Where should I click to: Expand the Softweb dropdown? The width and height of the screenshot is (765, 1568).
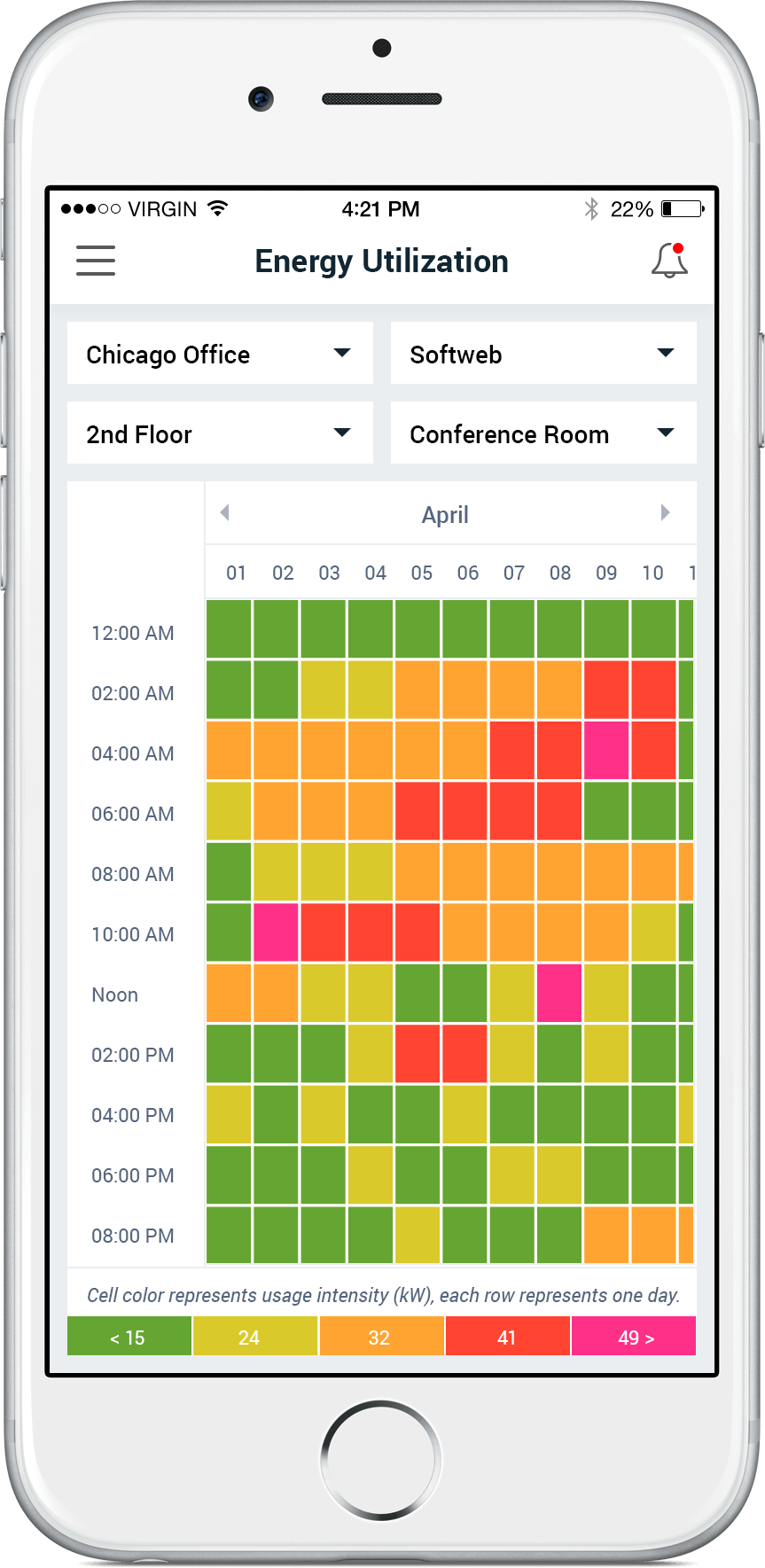click(543, 354)
